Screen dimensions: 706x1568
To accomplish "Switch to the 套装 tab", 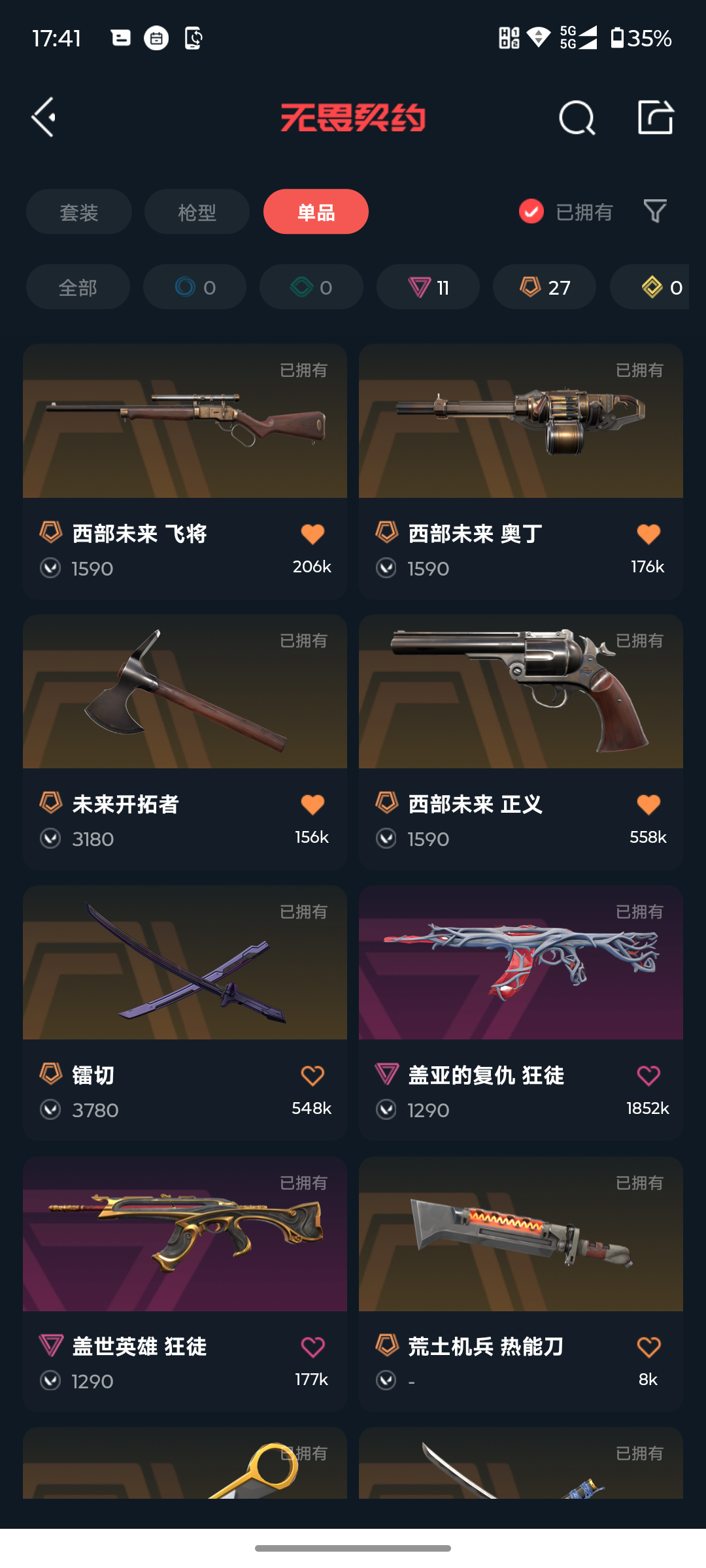I will (x=79, y=212).
